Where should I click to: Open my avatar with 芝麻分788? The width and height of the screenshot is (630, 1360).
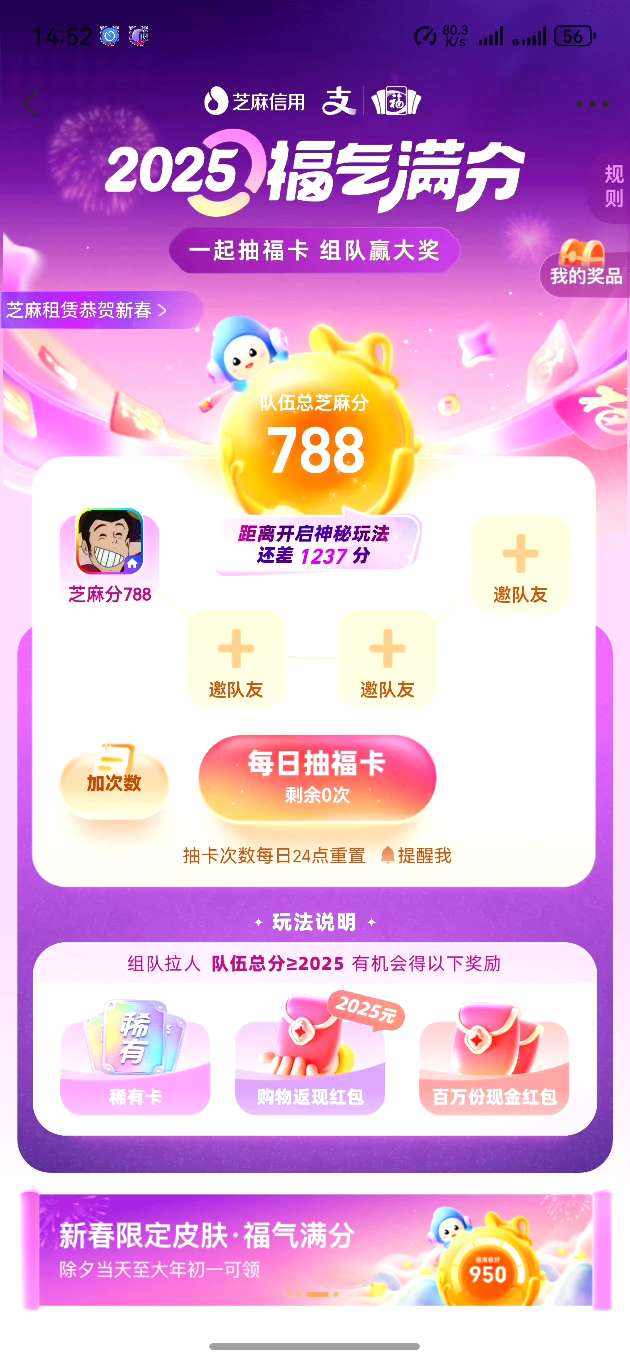tap(110, 543)
